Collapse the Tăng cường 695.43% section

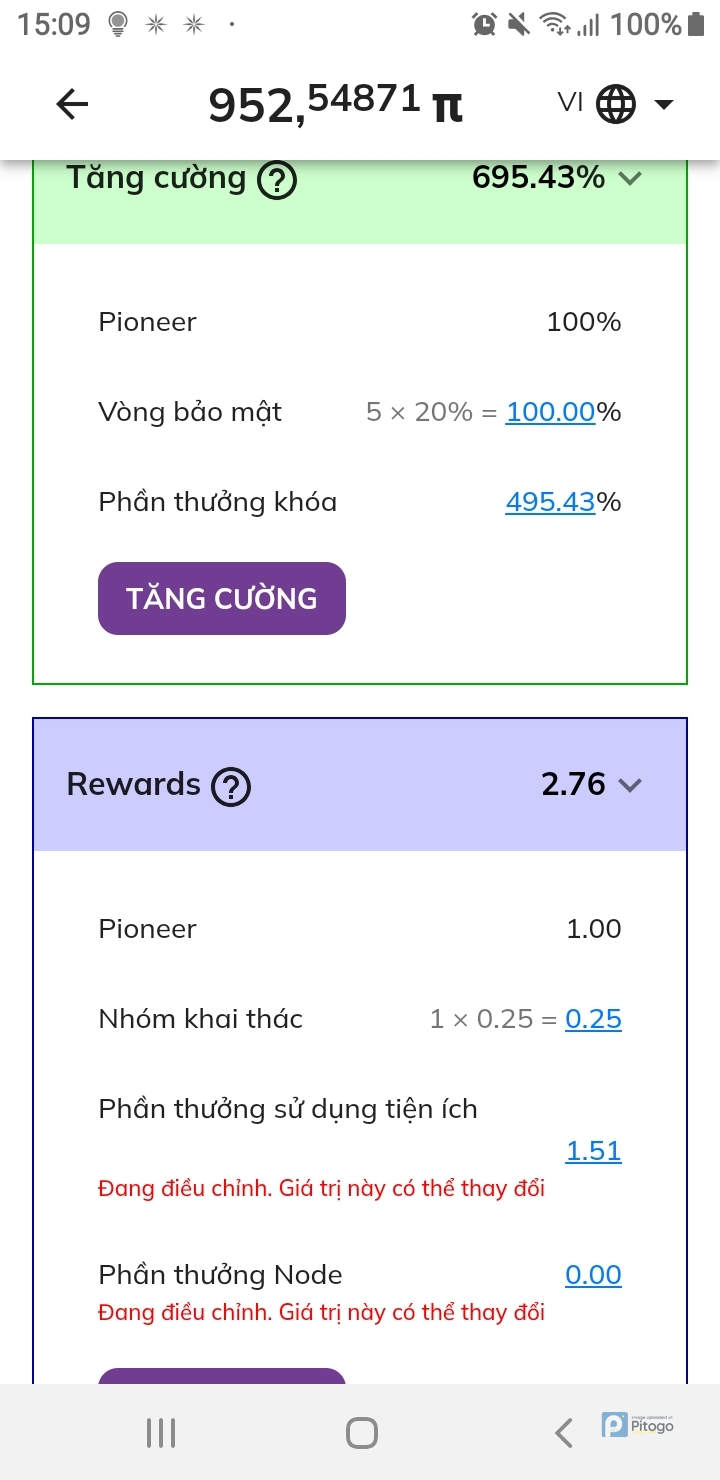click(x=629, y=179)
